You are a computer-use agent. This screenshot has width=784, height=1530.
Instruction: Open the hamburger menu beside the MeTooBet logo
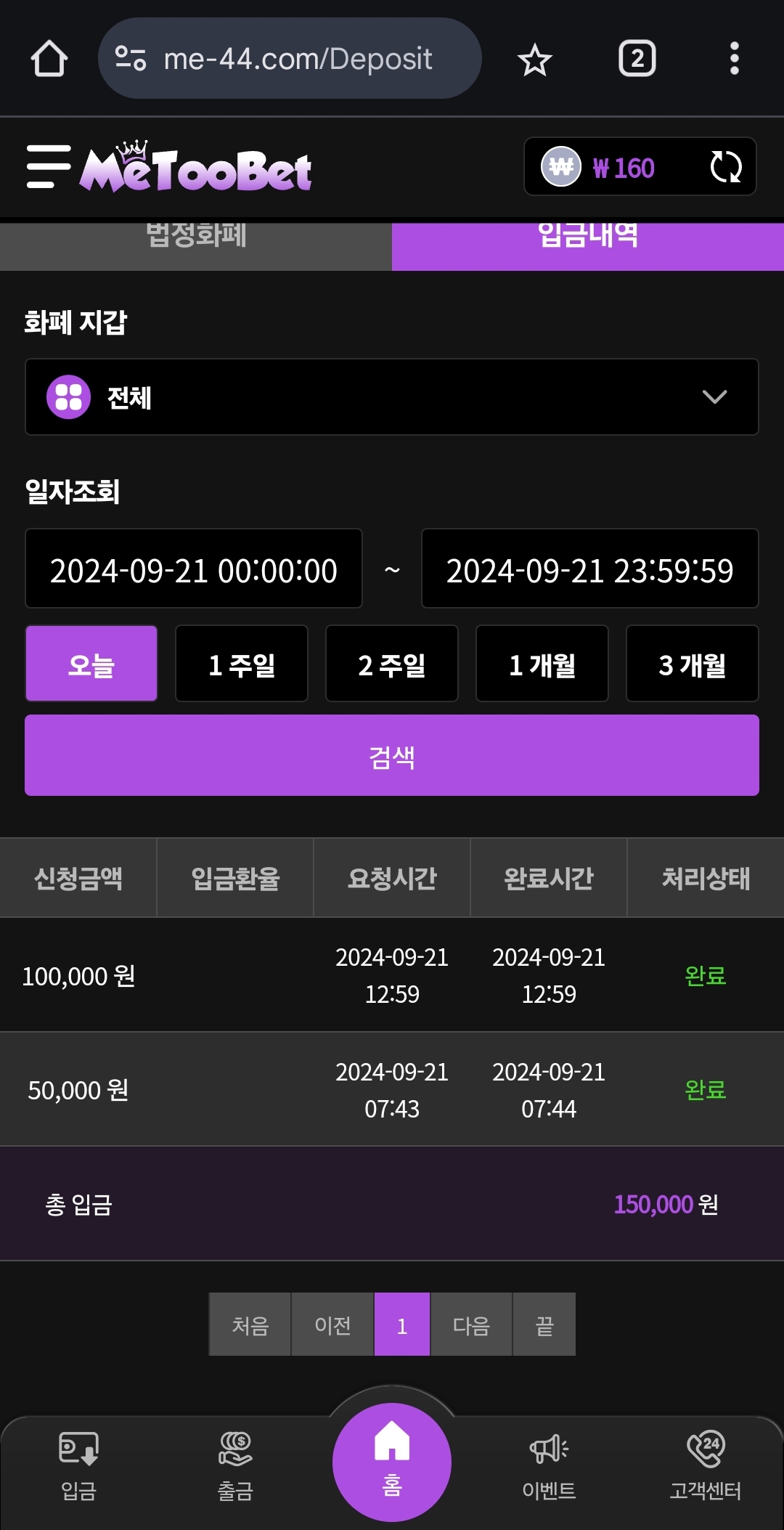(49, 166)
